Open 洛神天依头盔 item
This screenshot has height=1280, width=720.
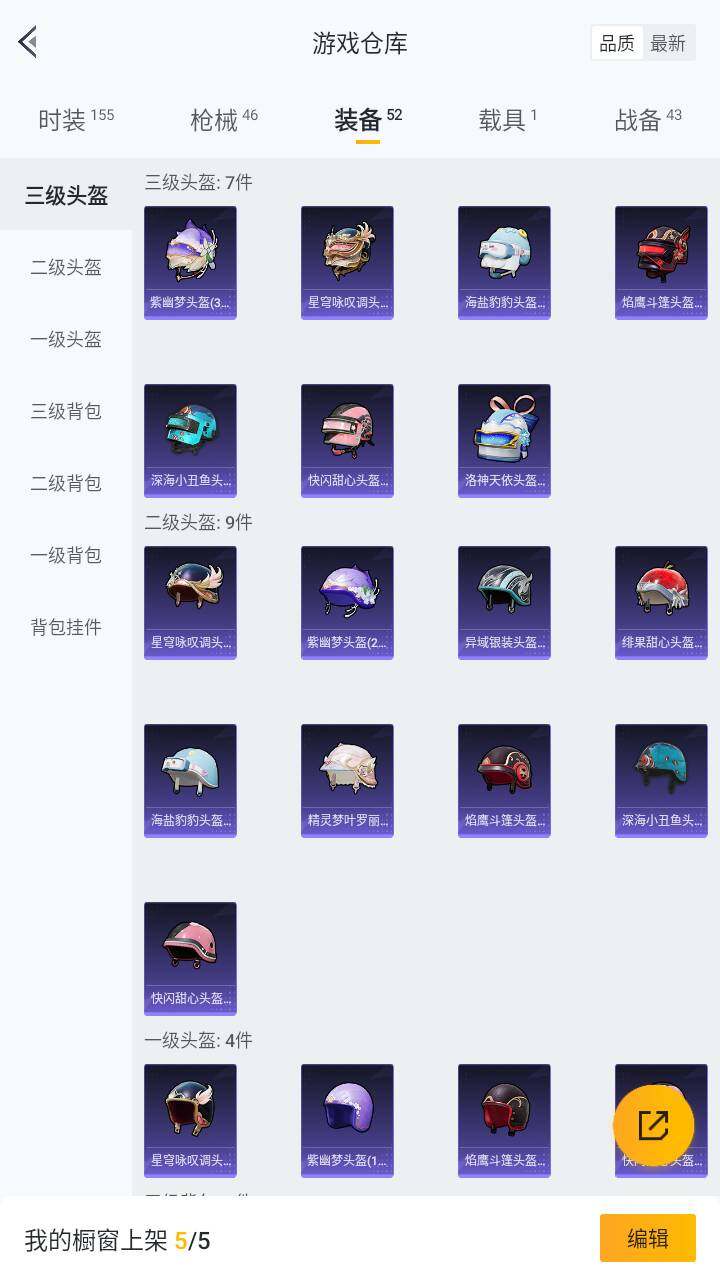click(504, 440)
